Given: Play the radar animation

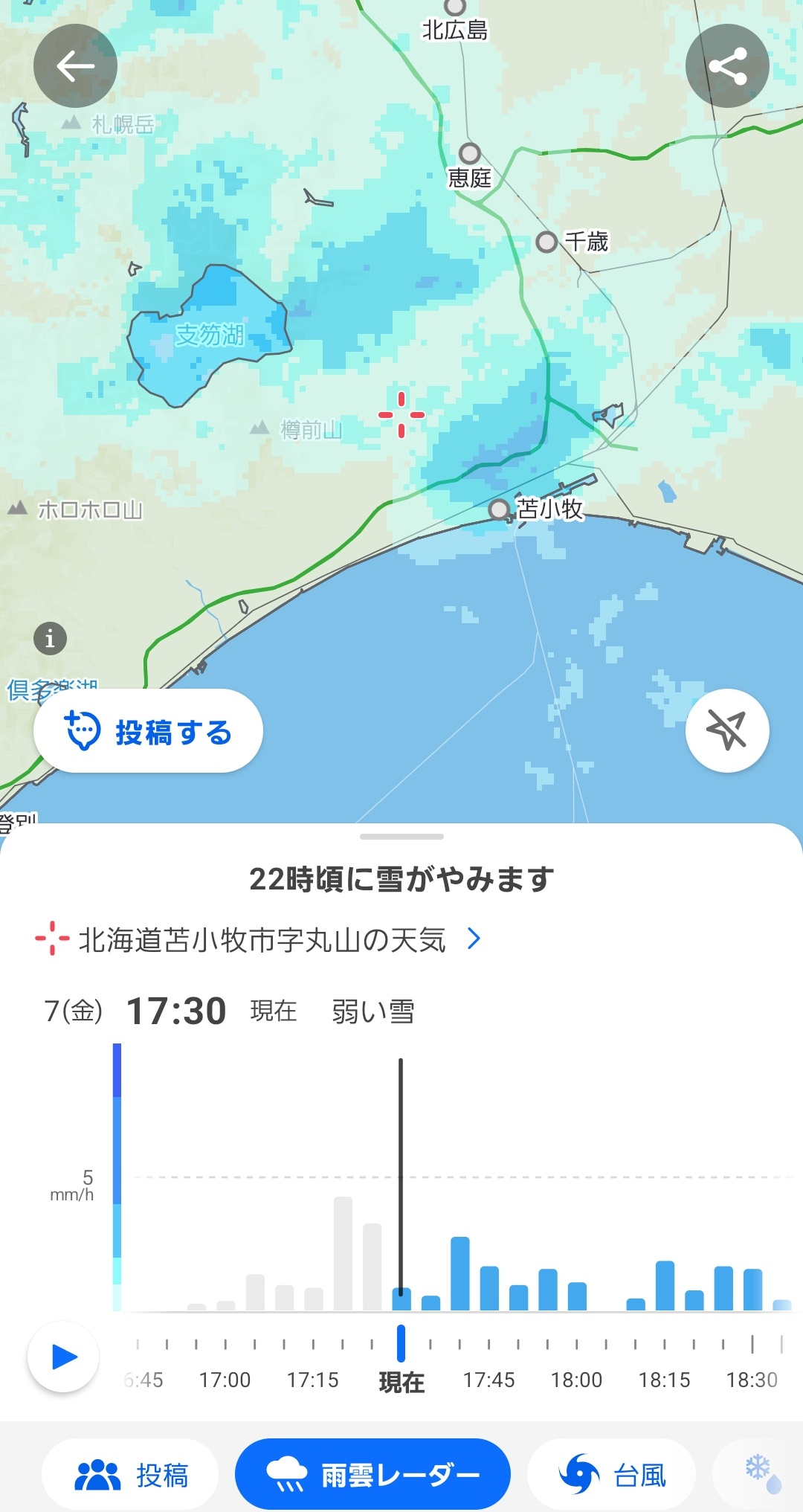Looking at the screenshot, I should (64, 1357).
